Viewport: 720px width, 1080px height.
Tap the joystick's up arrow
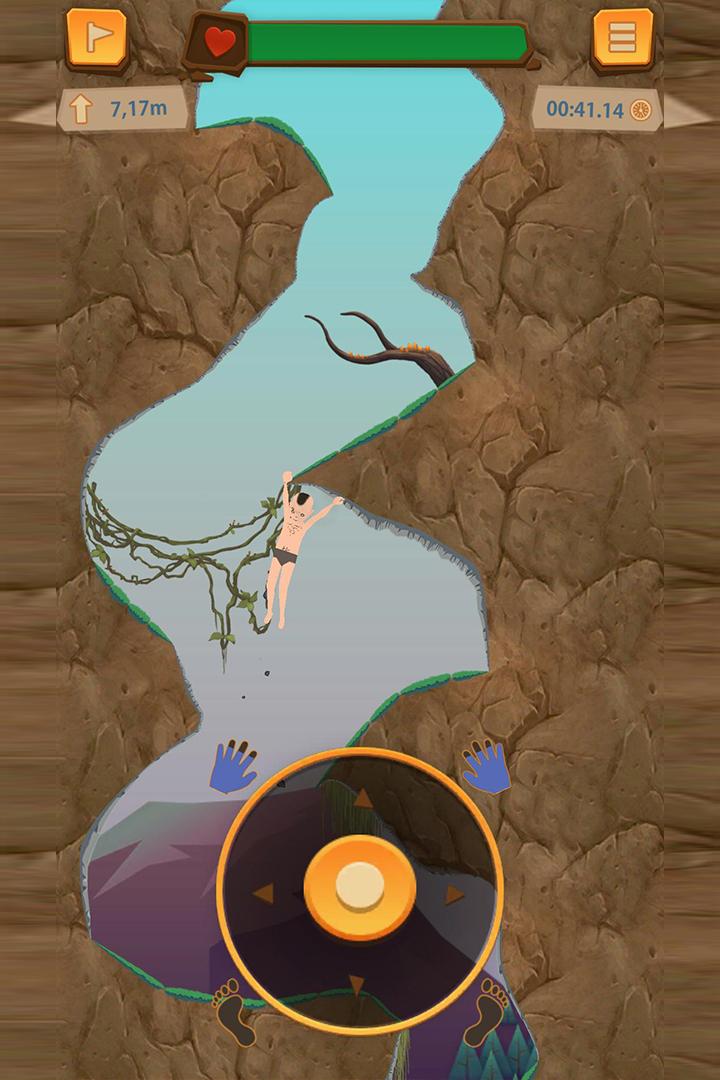pos(363,798)
